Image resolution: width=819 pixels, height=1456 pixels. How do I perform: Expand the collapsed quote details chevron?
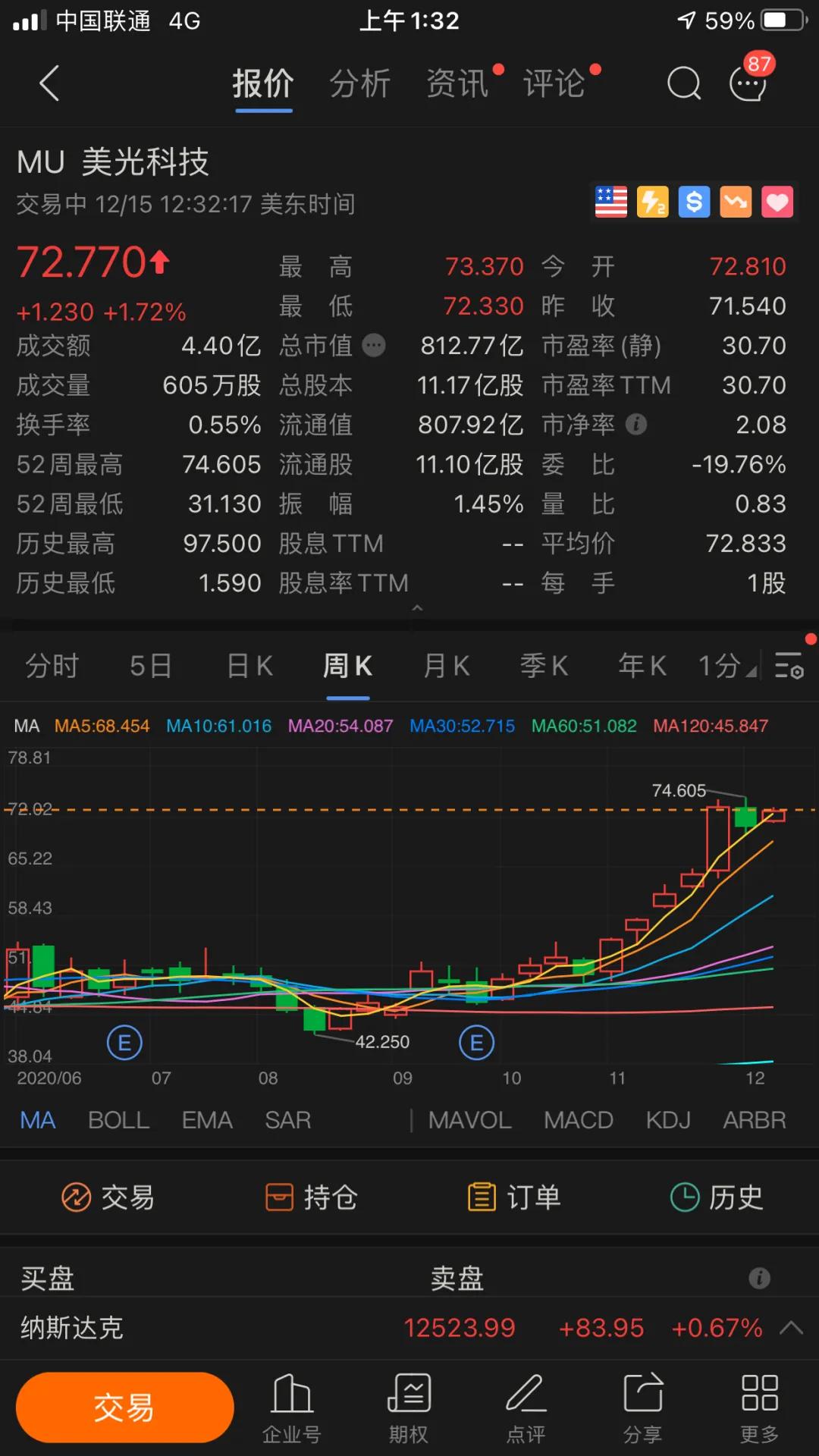[418, 609]
